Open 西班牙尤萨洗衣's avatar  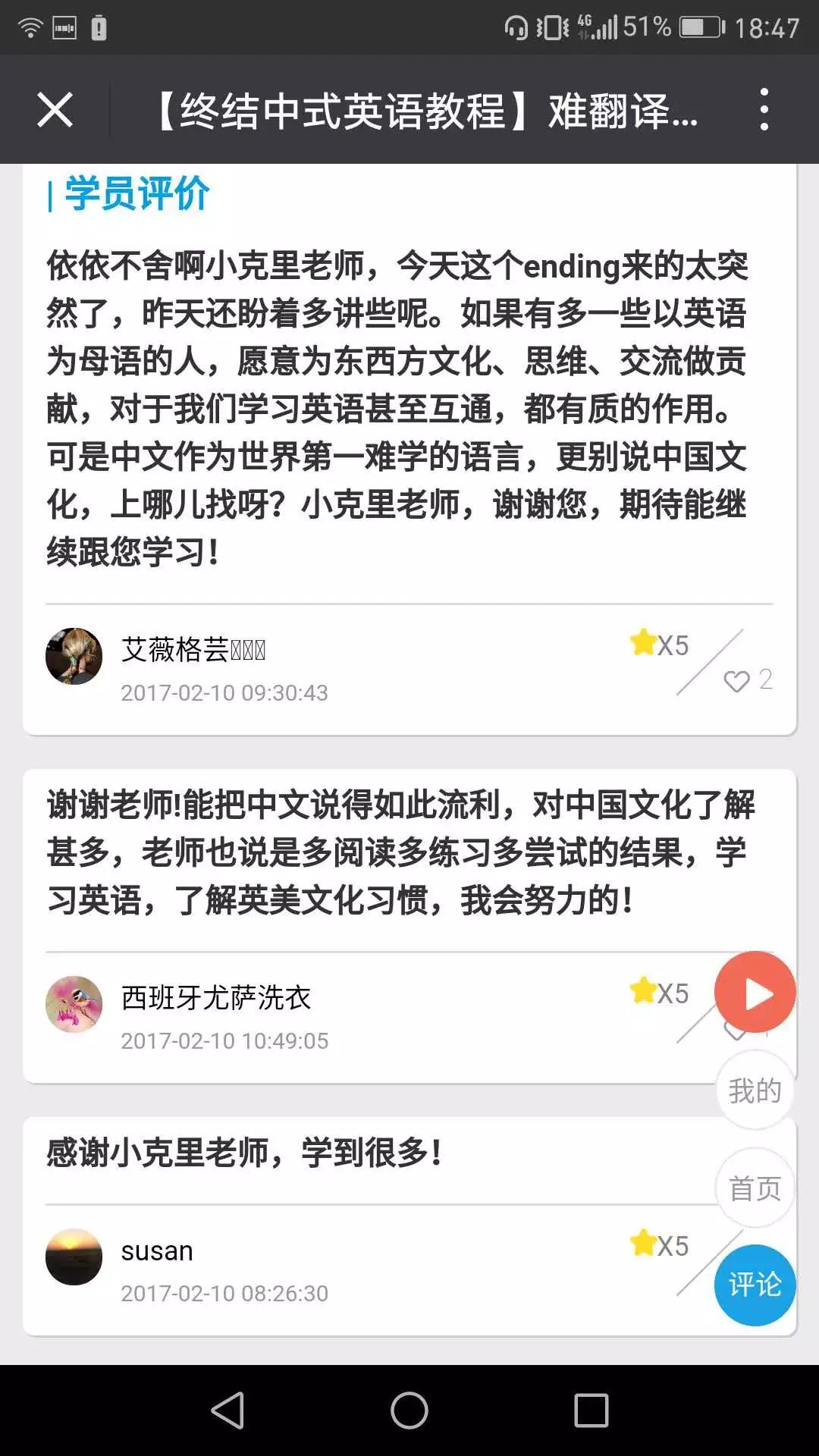pos(74,1004)
